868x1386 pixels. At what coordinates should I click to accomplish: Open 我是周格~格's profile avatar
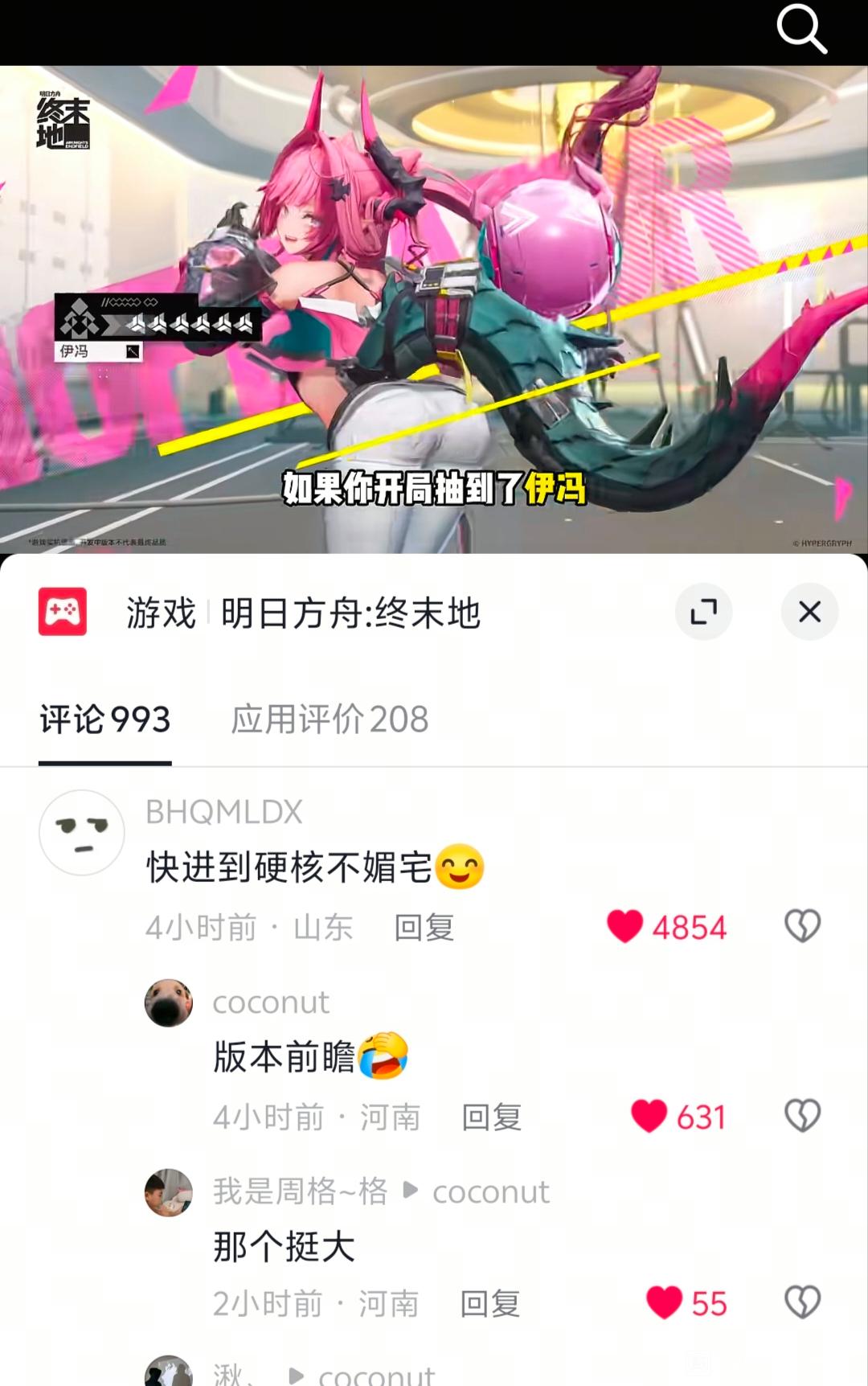[x=169, y=1193]
